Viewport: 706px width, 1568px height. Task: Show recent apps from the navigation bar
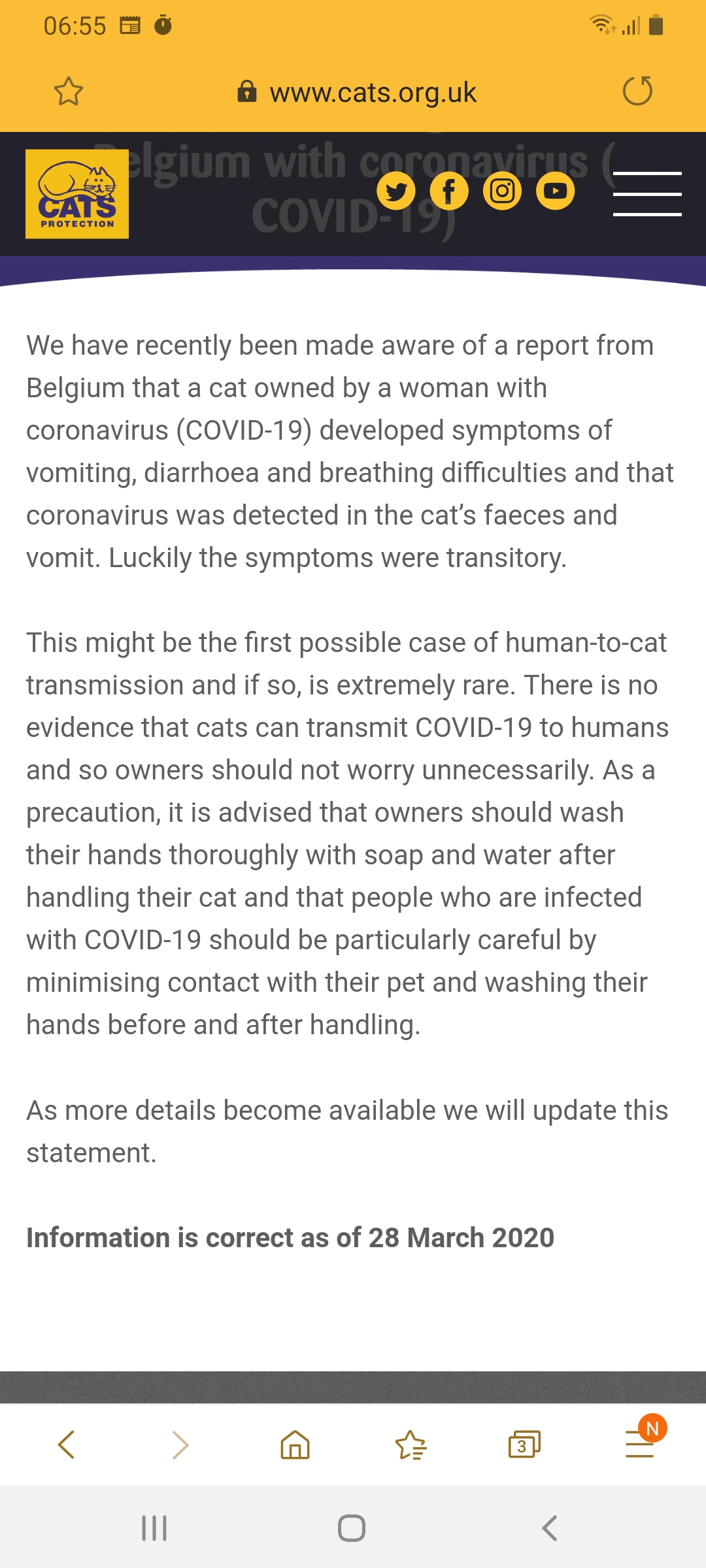(154, 1528)
